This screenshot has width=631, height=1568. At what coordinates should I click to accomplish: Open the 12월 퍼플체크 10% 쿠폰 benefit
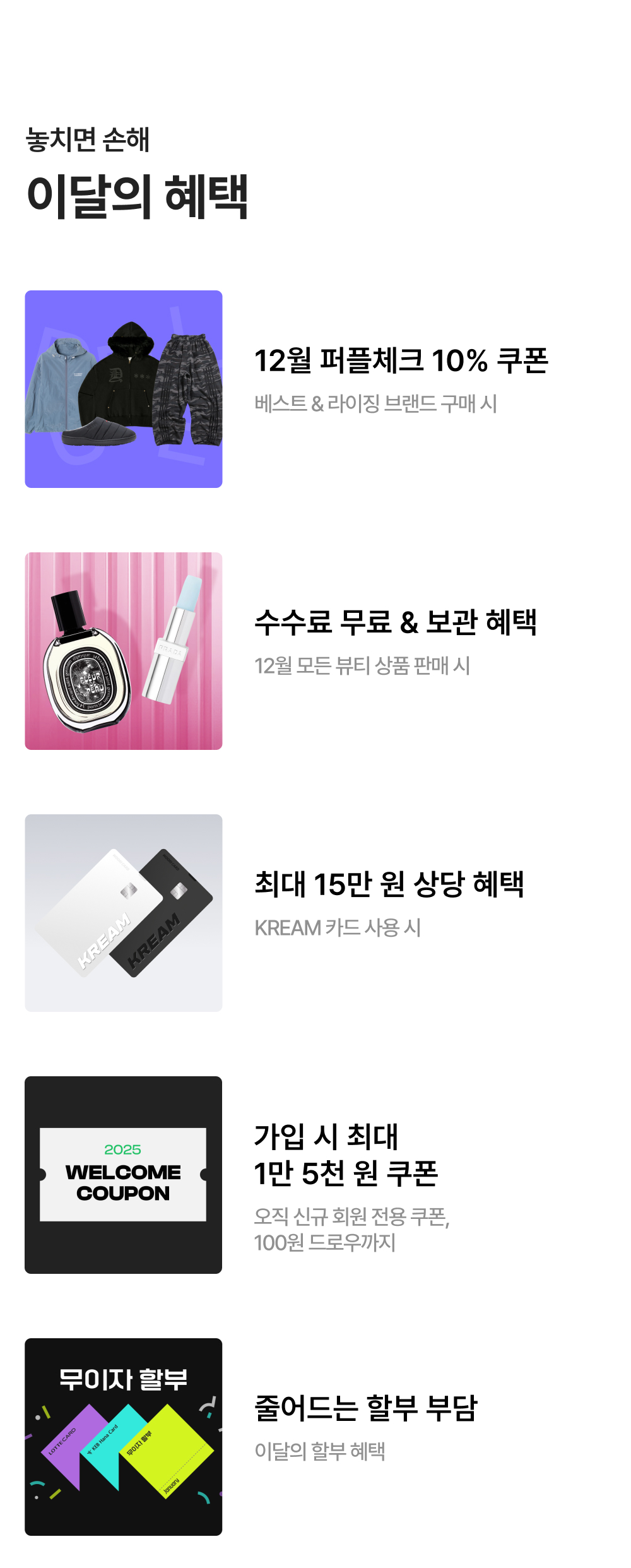click(x=401, y=361)
